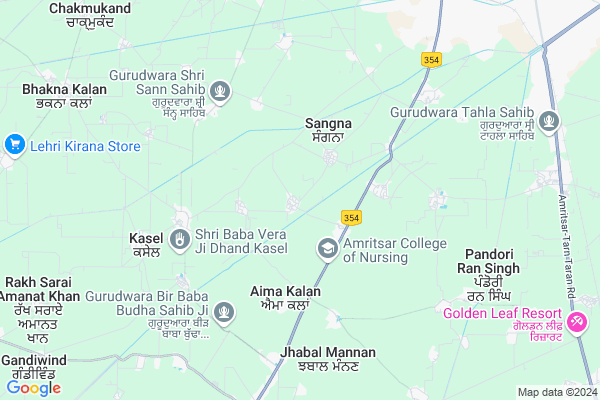This screenshot has width=600, height=400.
Task: Select the Amritsar College of Nursing marker
Action: coord(326,246)
